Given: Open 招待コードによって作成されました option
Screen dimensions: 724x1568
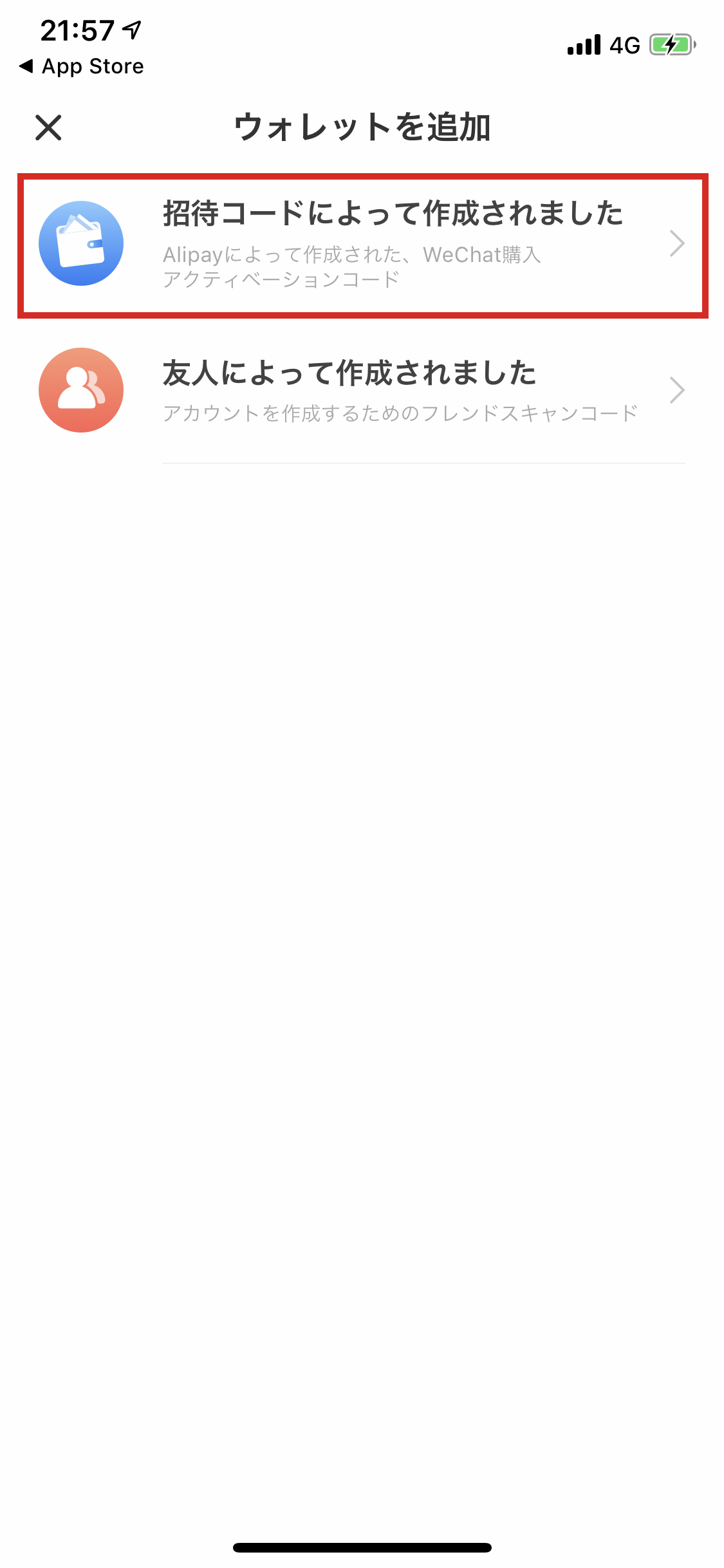Looking at the screenshot, I should coord(362,245).
